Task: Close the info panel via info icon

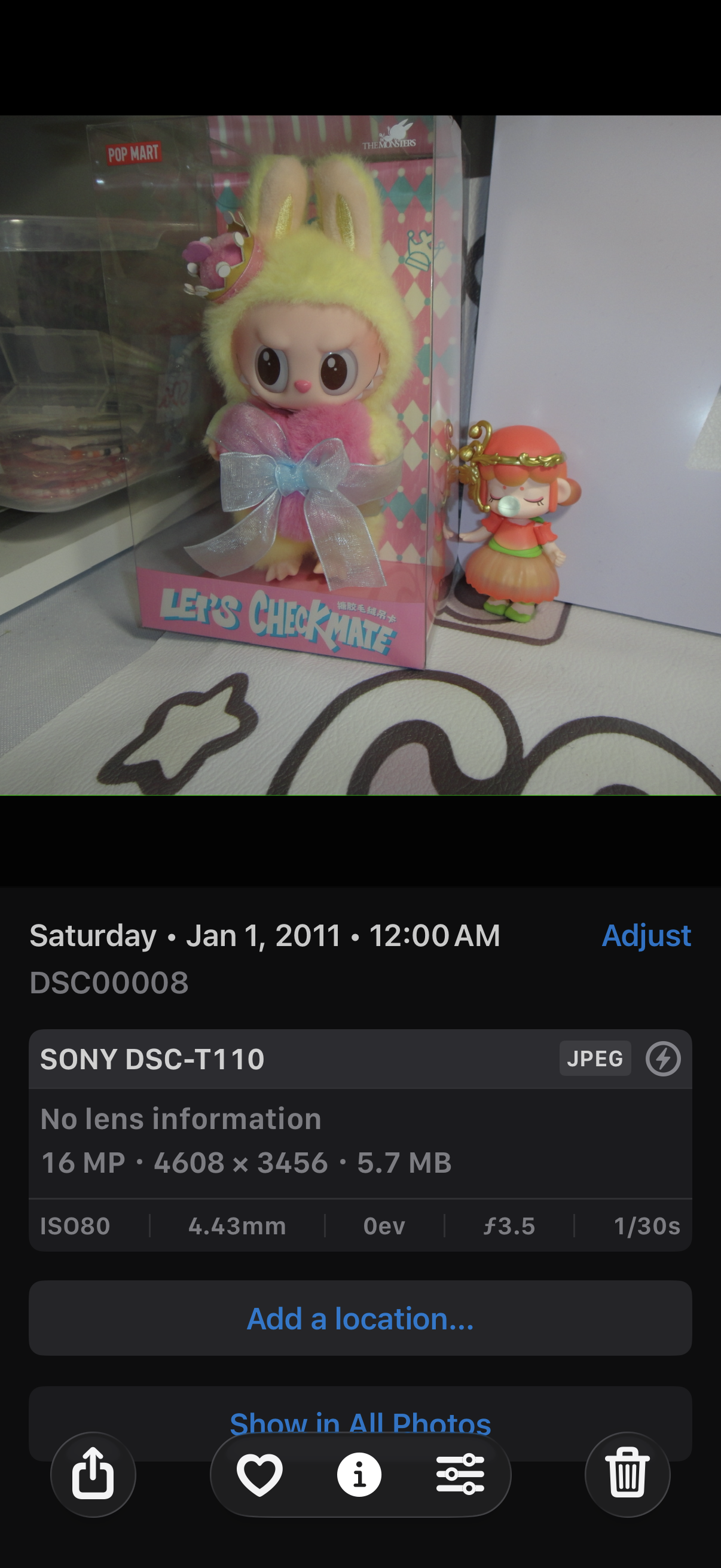Action: click(x=359, y=1474)
